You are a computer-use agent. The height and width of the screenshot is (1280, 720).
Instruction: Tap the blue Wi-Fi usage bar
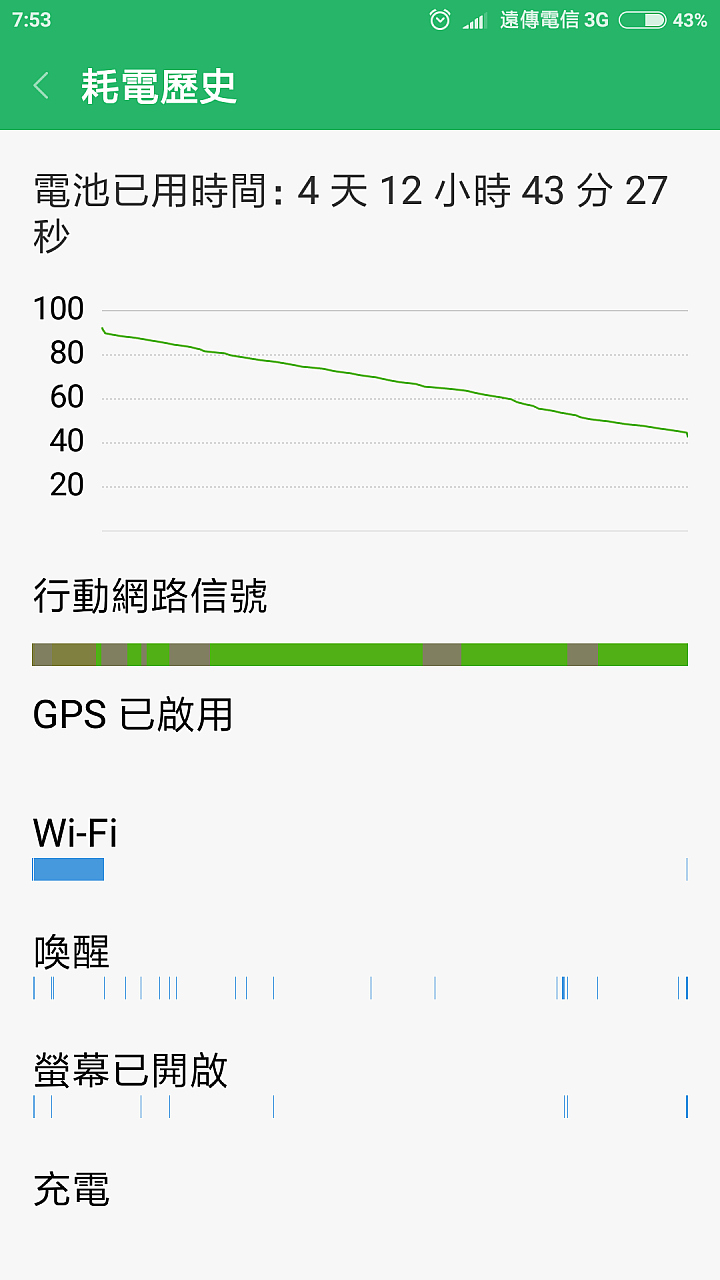pos(67,869)
